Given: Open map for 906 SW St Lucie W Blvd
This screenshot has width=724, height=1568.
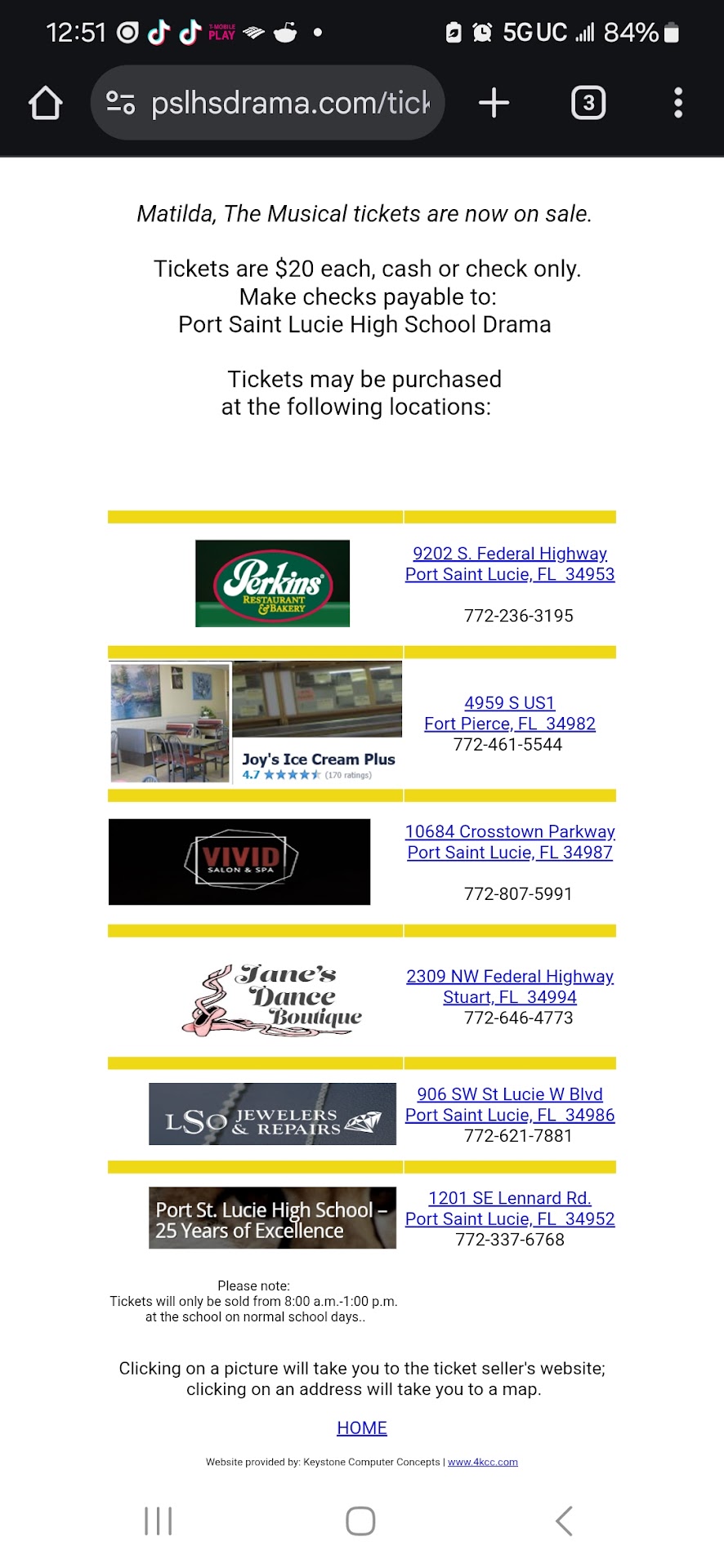Looking at the screenshot, I should click(509, 1104).
